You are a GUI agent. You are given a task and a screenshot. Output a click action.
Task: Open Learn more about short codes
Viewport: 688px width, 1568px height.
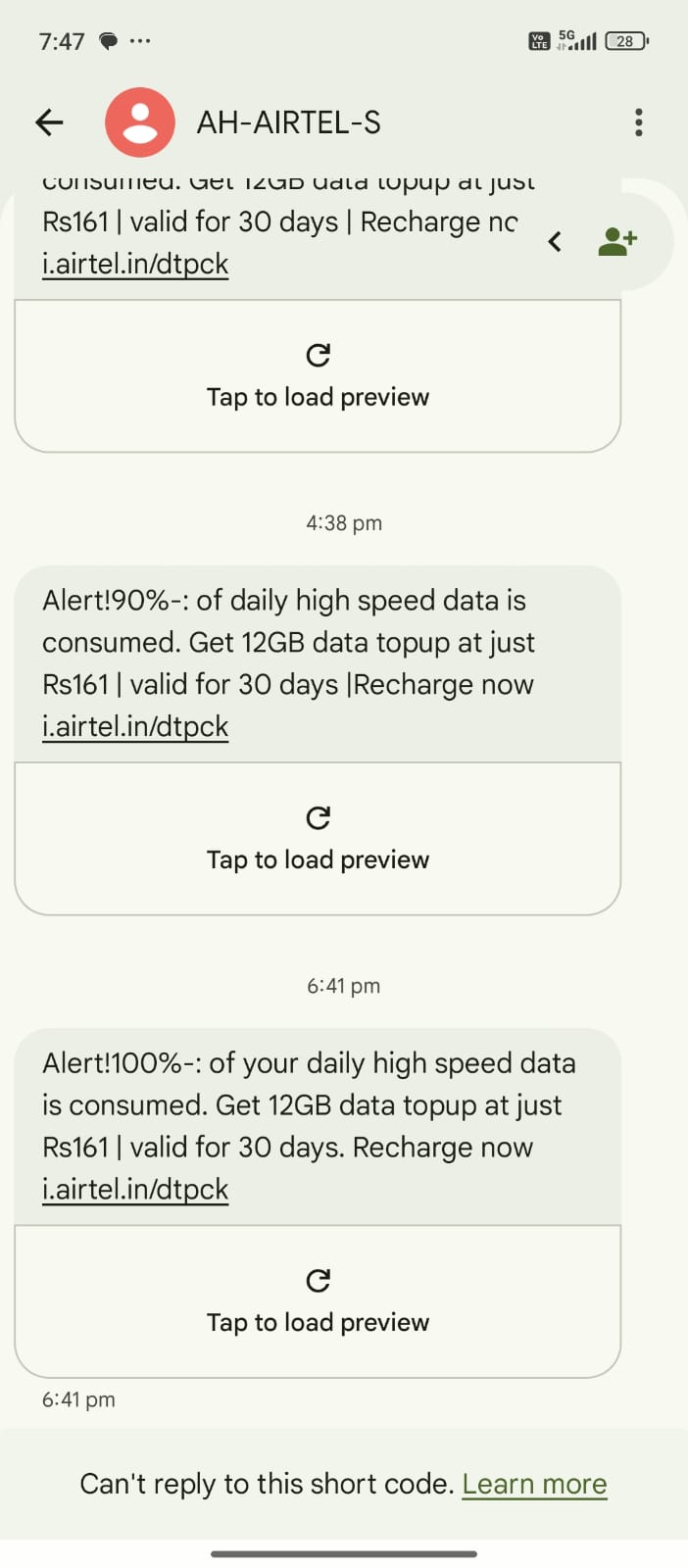(534, 1484)
